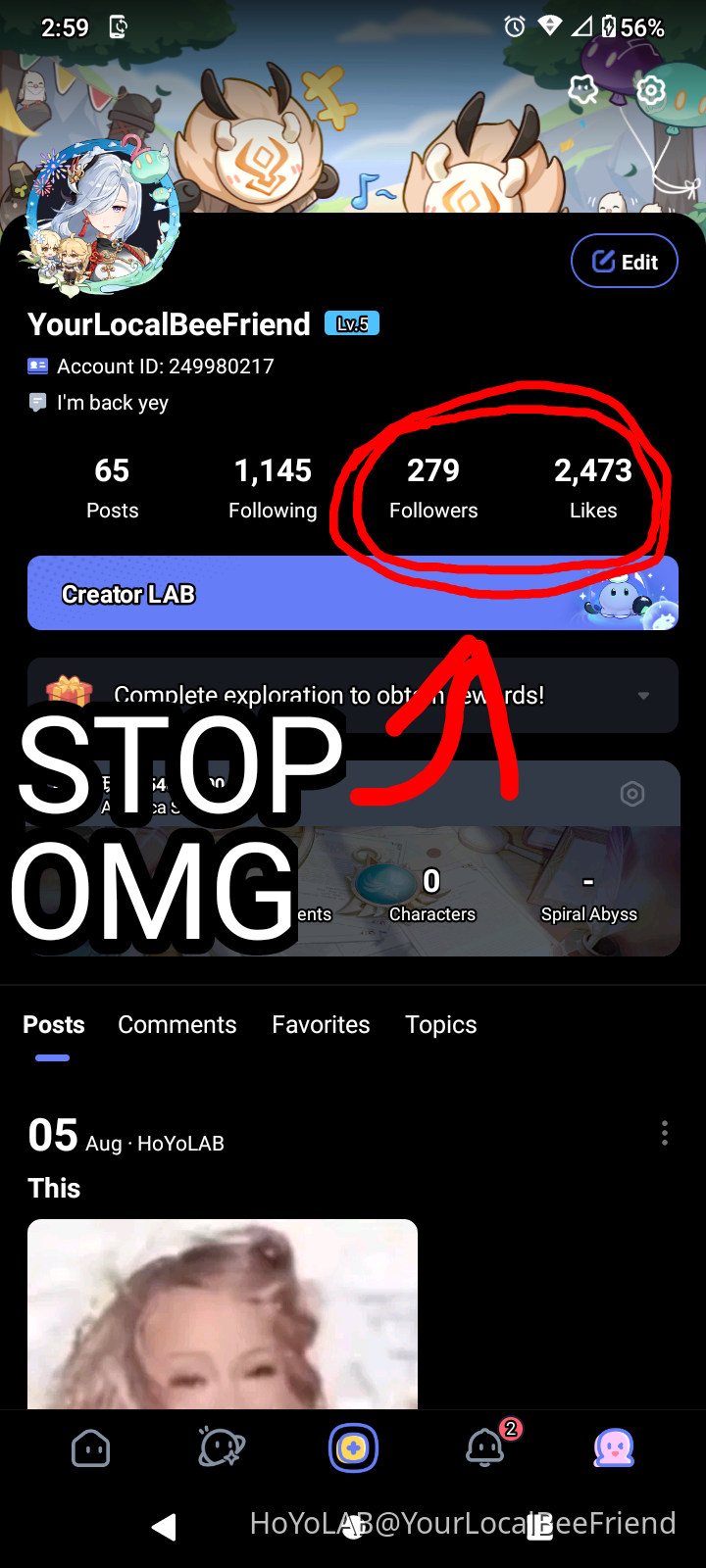Tap the Edit profile button
The height and width of the screenshot is (1568, 706).
[x=625, y=262]
